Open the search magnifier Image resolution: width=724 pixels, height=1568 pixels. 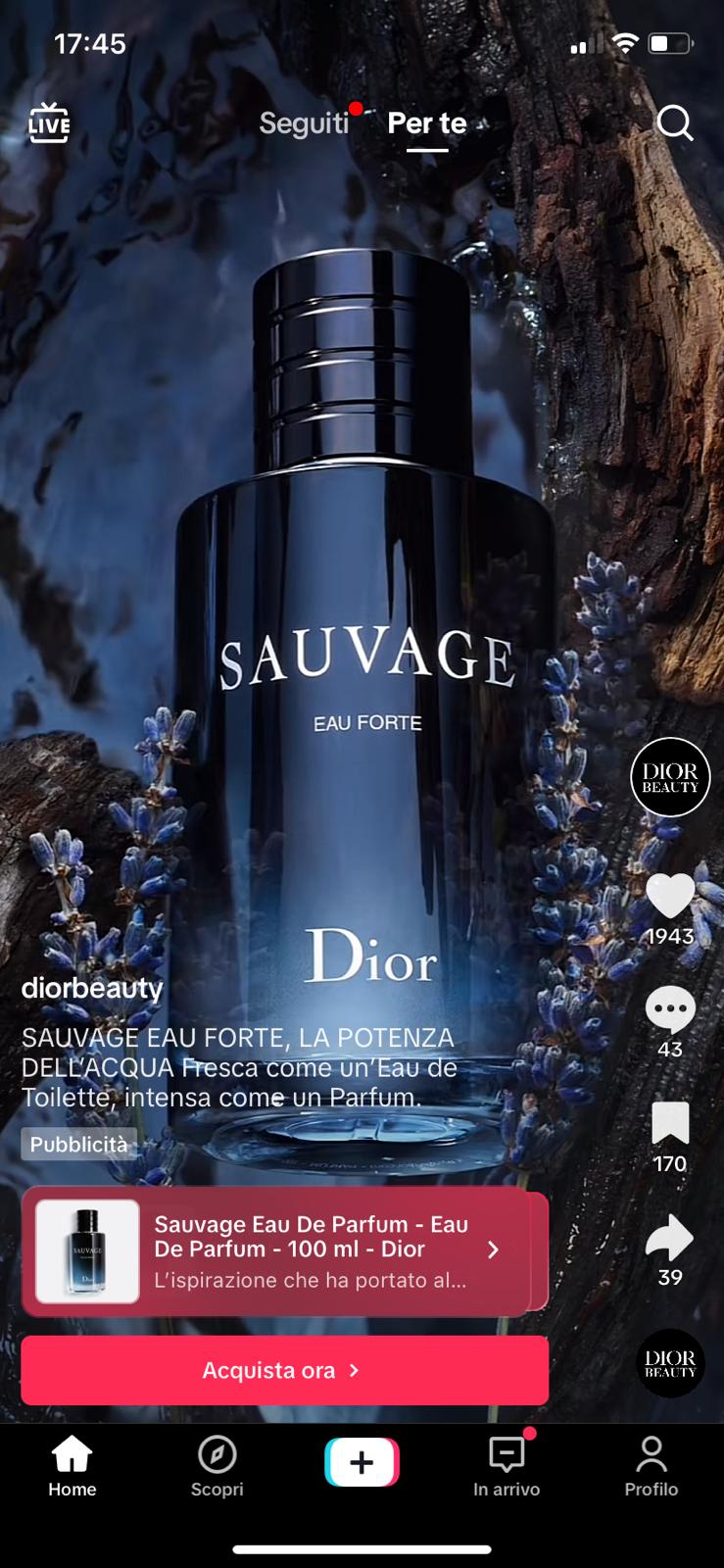coord(674,123)
